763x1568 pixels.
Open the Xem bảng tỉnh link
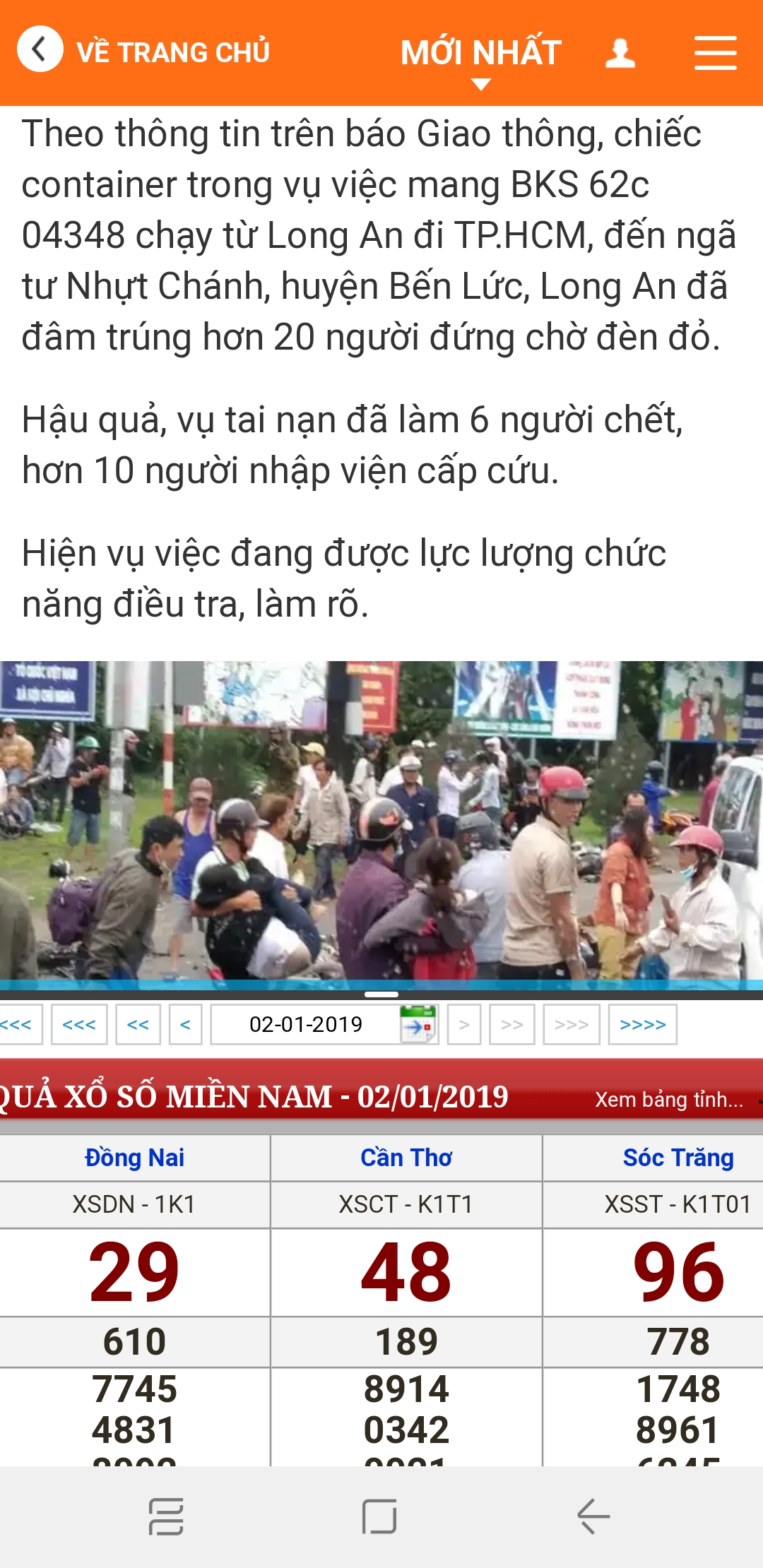pyautogui.click(x=668, y=1100)
